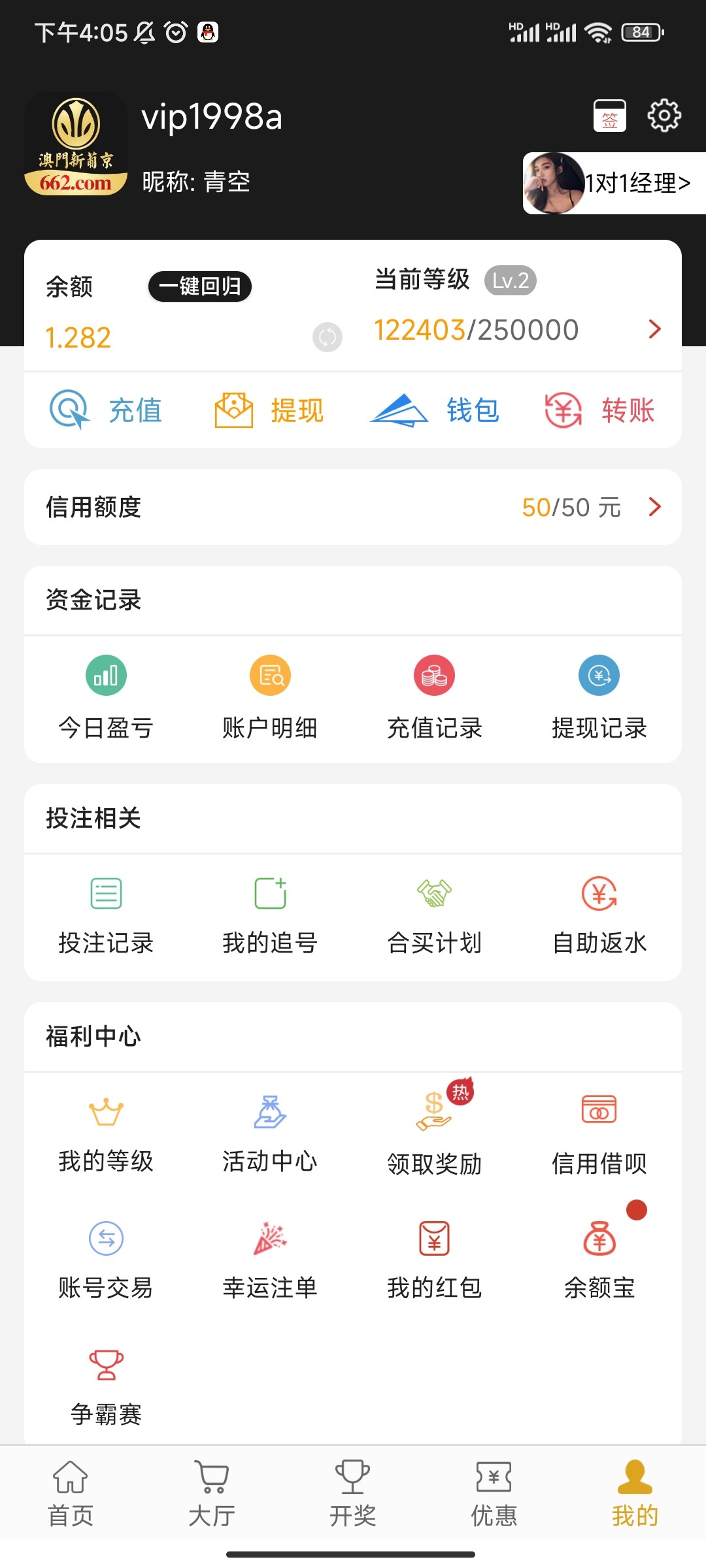This screenshot has height=1568, width=706.
Task: Select 提现 to withdraw funds
Action: tap(269, 410)
